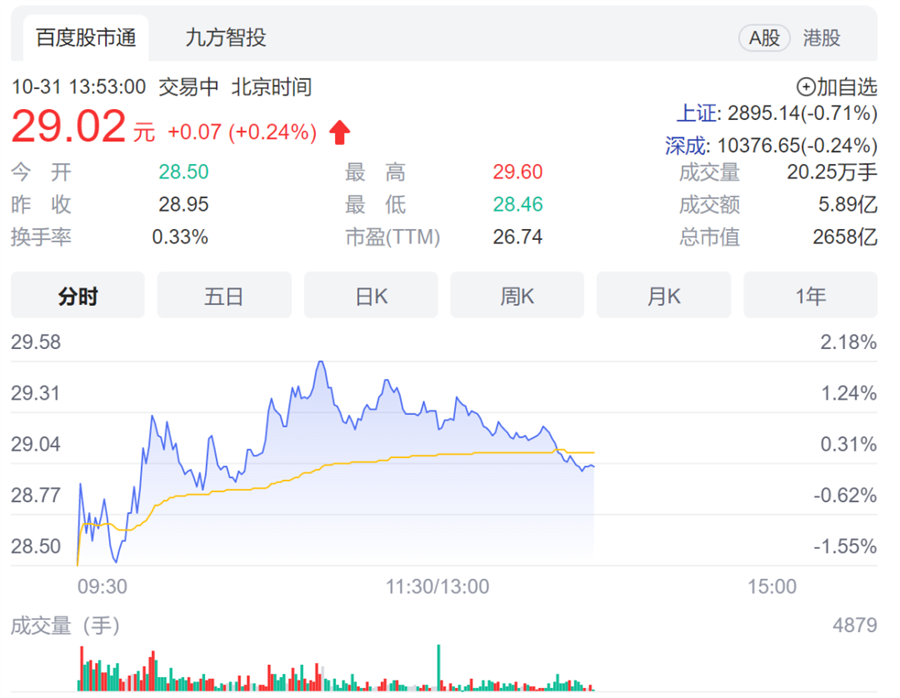Switch to 港股 market

[822, 38]
